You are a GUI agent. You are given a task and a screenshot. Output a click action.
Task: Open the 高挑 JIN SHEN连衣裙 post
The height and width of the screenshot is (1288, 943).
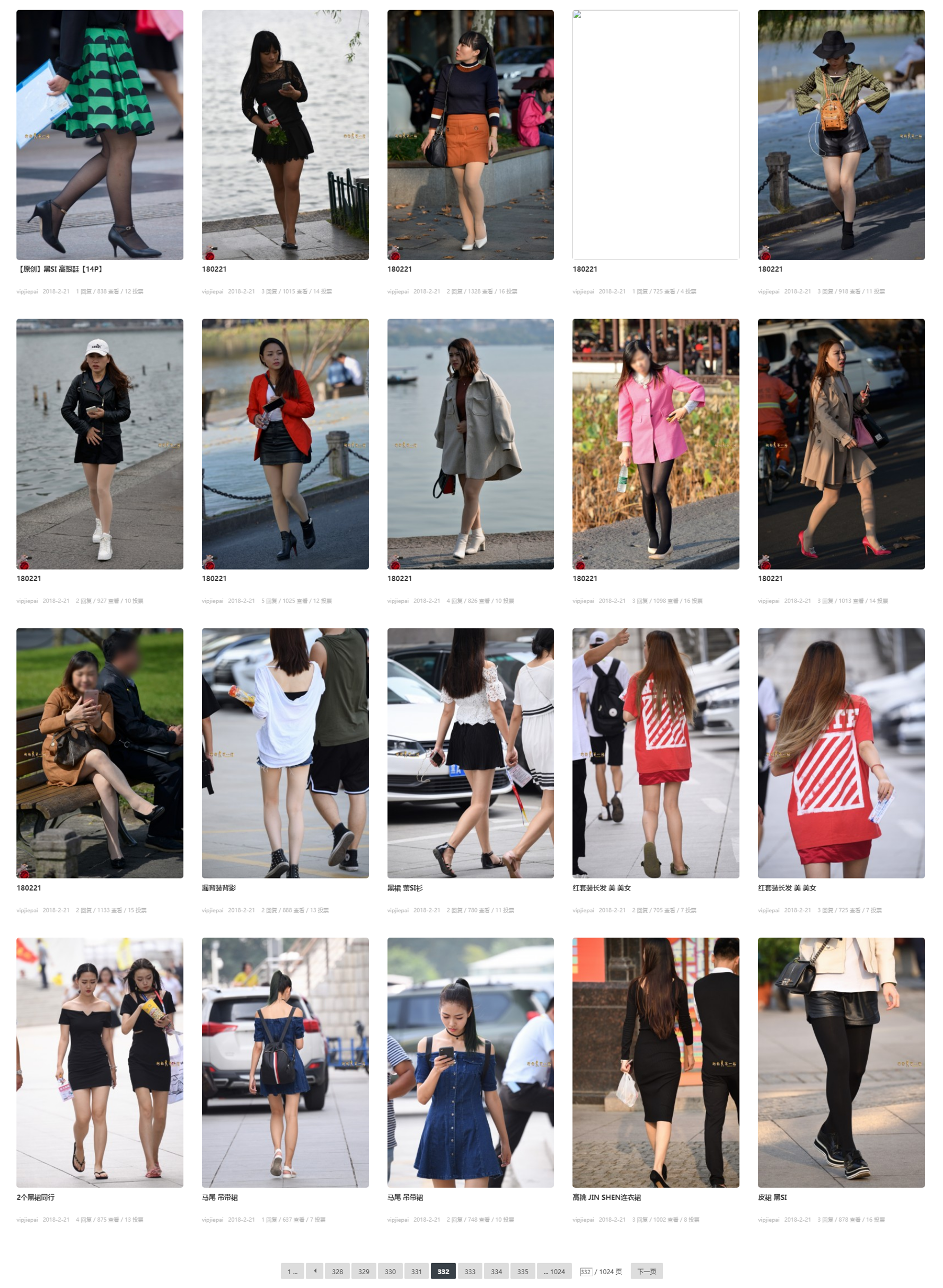coord(606,1197)
